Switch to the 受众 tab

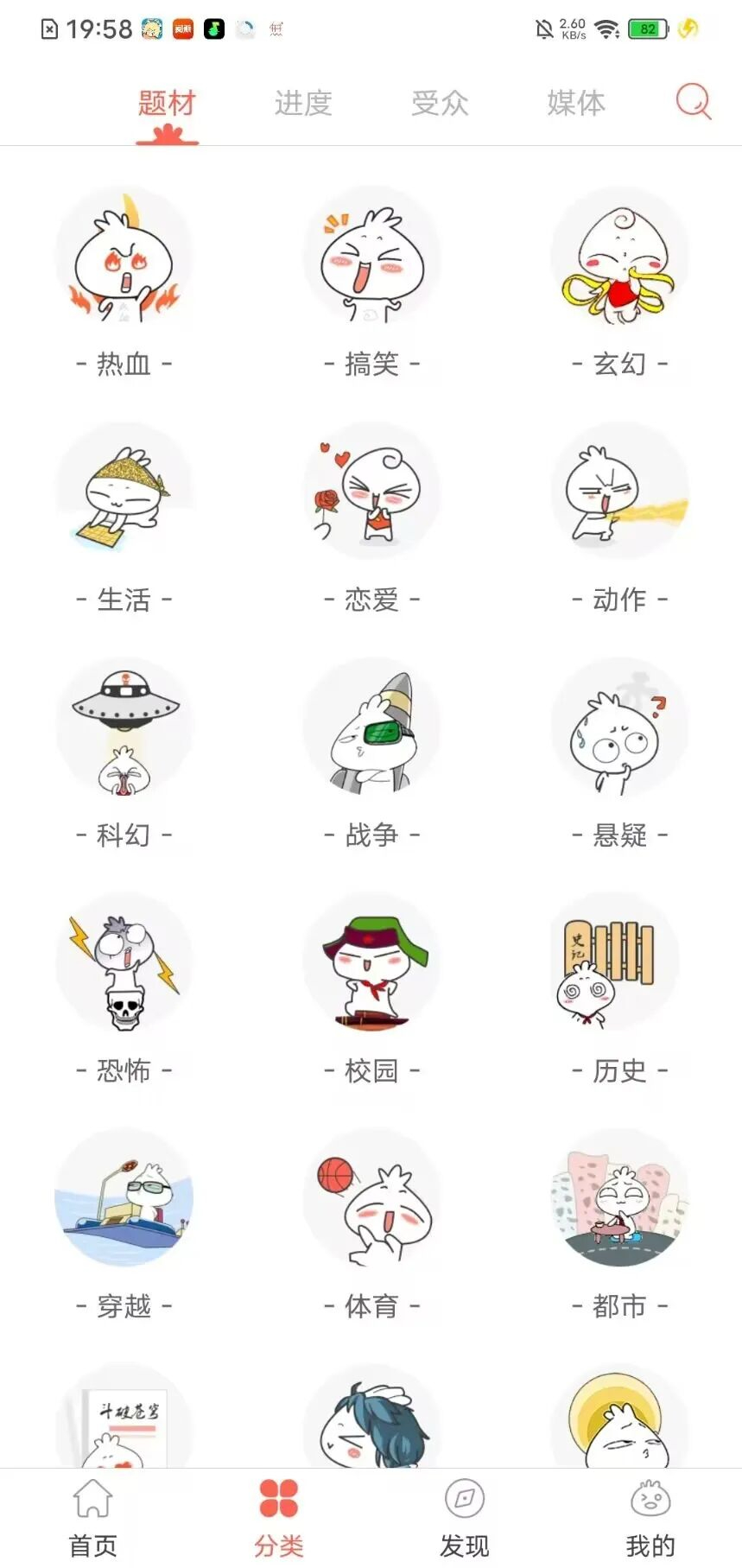440,102
